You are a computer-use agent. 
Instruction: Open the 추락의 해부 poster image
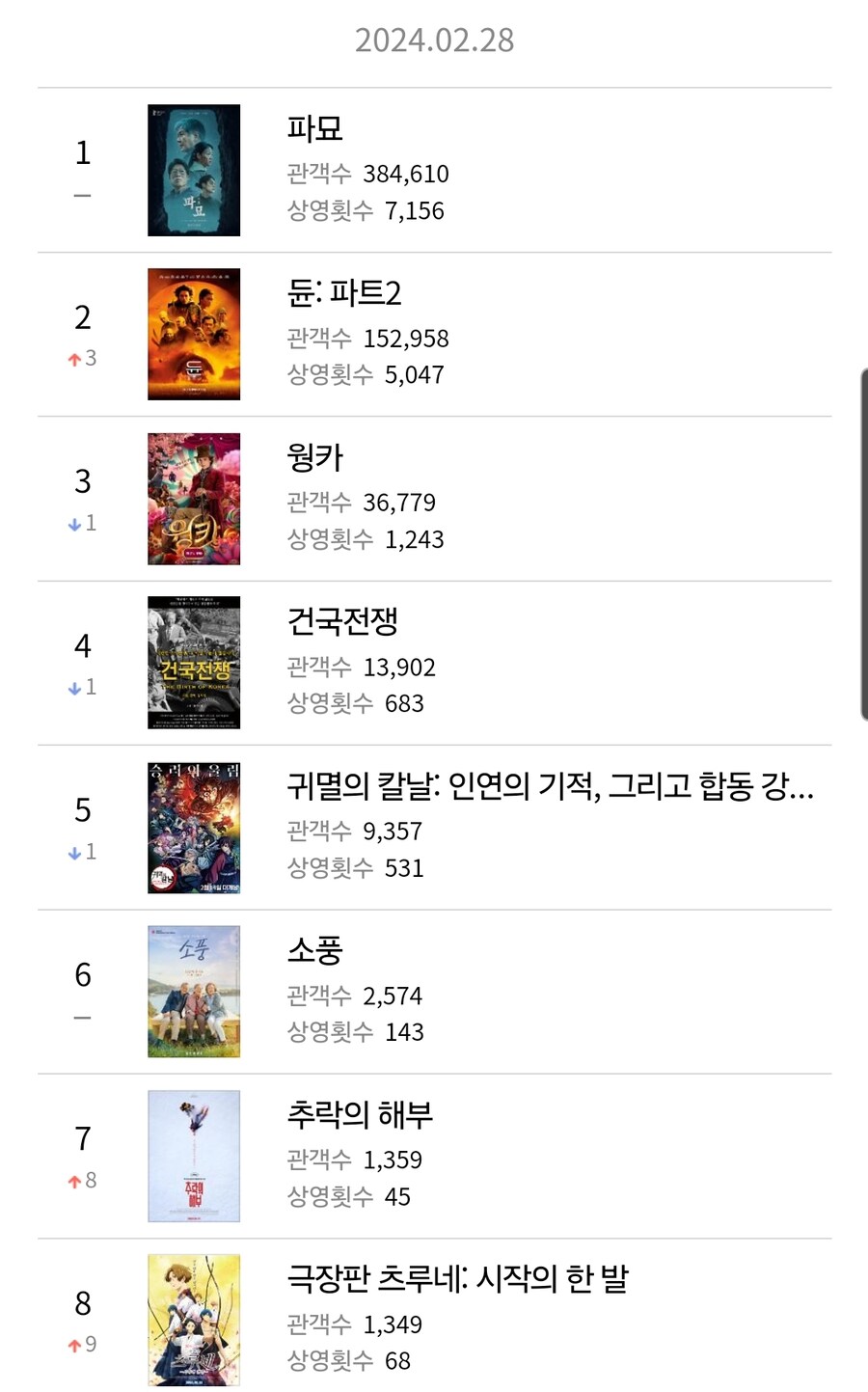click(x=193, y=1156)
